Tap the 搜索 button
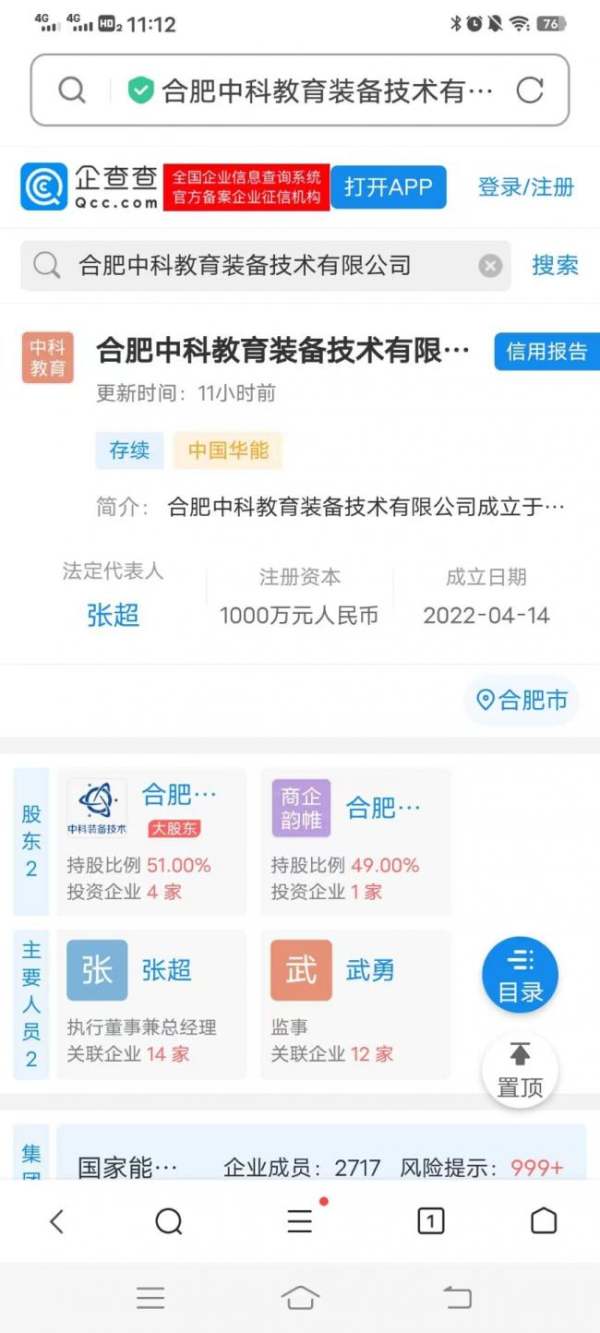The height and width of the screenshot is (1333, 600). (555, 265)
